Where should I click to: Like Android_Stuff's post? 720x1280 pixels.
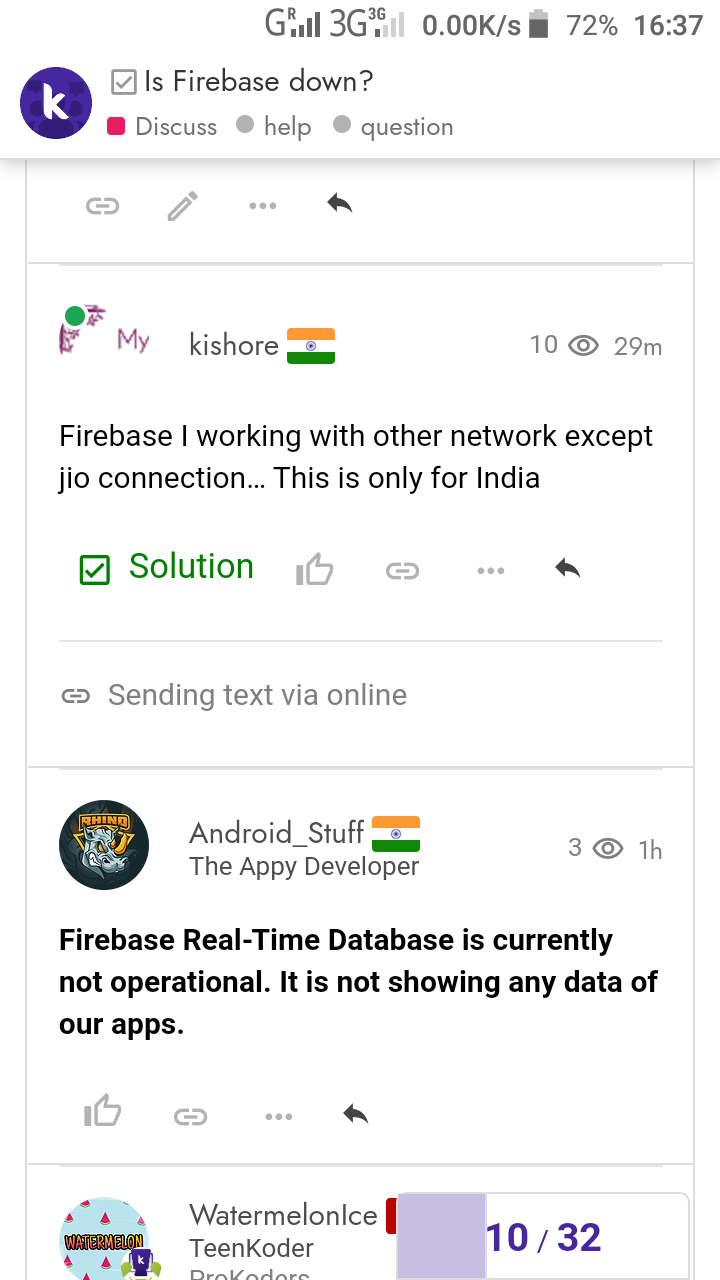point(102,1112)
